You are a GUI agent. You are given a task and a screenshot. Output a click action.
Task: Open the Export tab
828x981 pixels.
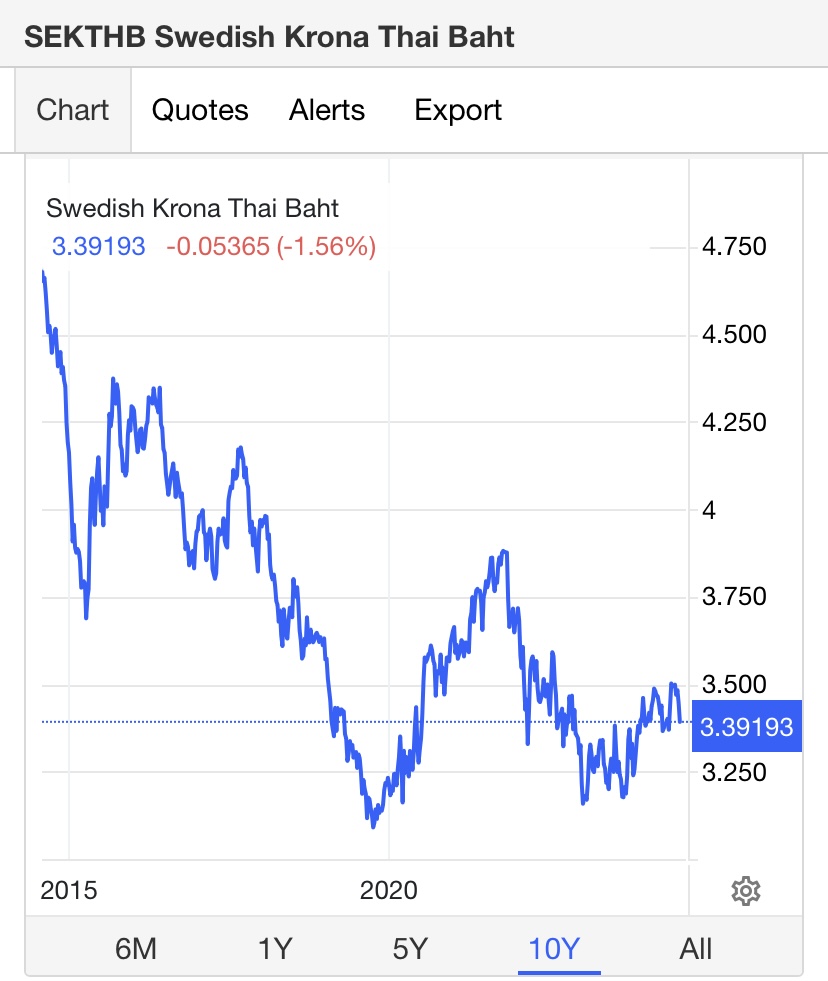[x=458, y=110]
